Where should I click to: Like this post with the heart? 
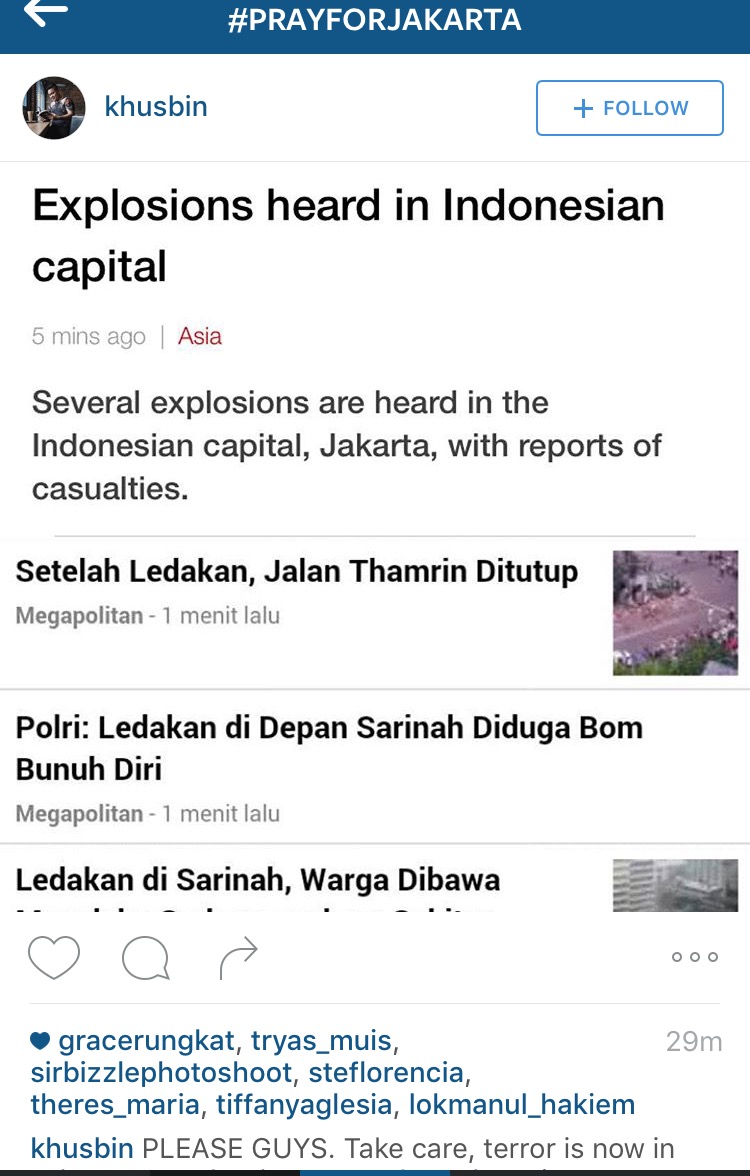[x=53, y=957]
